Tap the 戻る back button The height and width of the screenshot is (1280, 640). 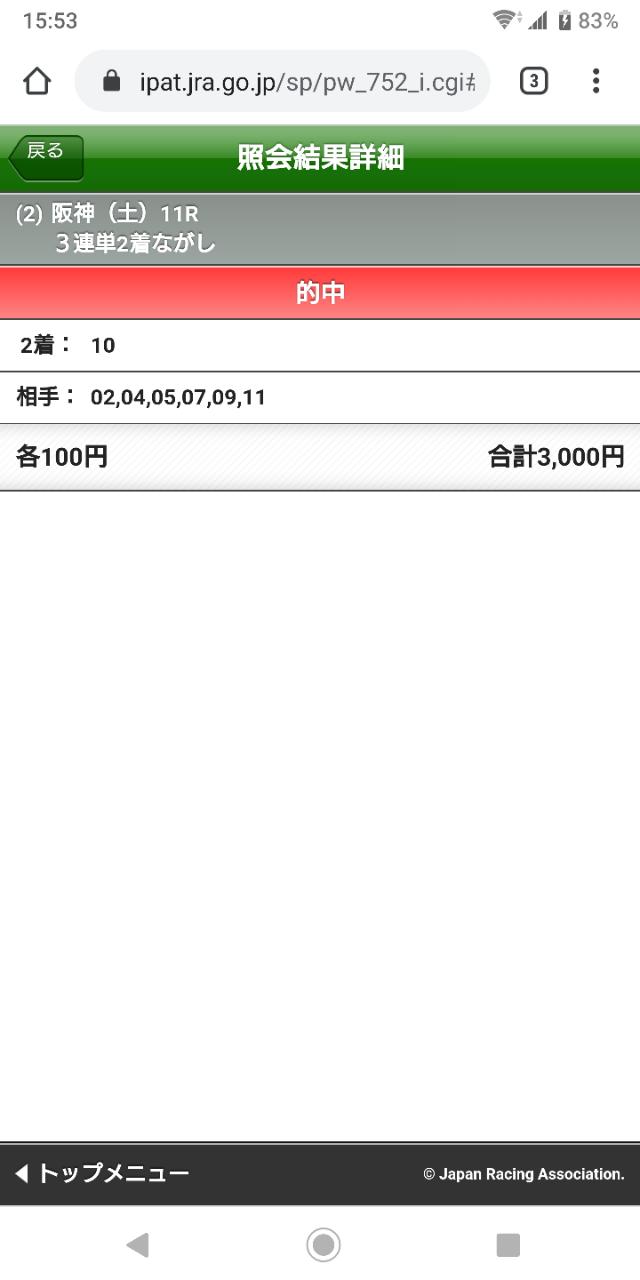pyautogui.click(x=46, y=157)
